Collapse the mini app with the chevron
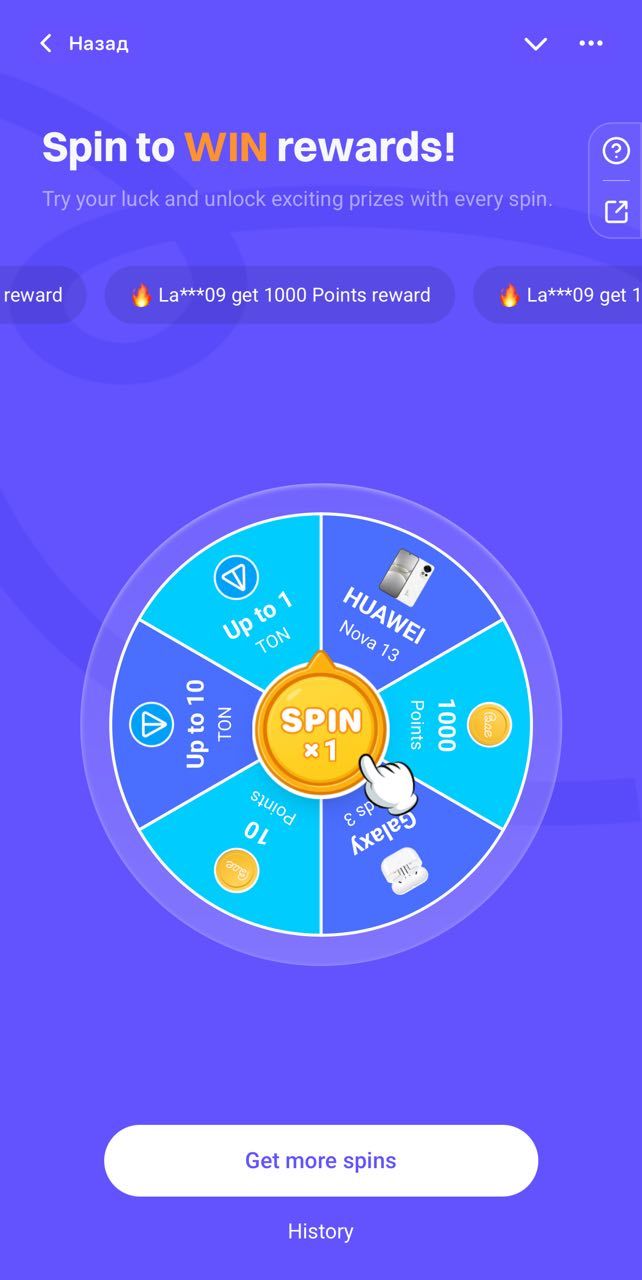The width and height of the screenshot is (642, 1280). 536,44
